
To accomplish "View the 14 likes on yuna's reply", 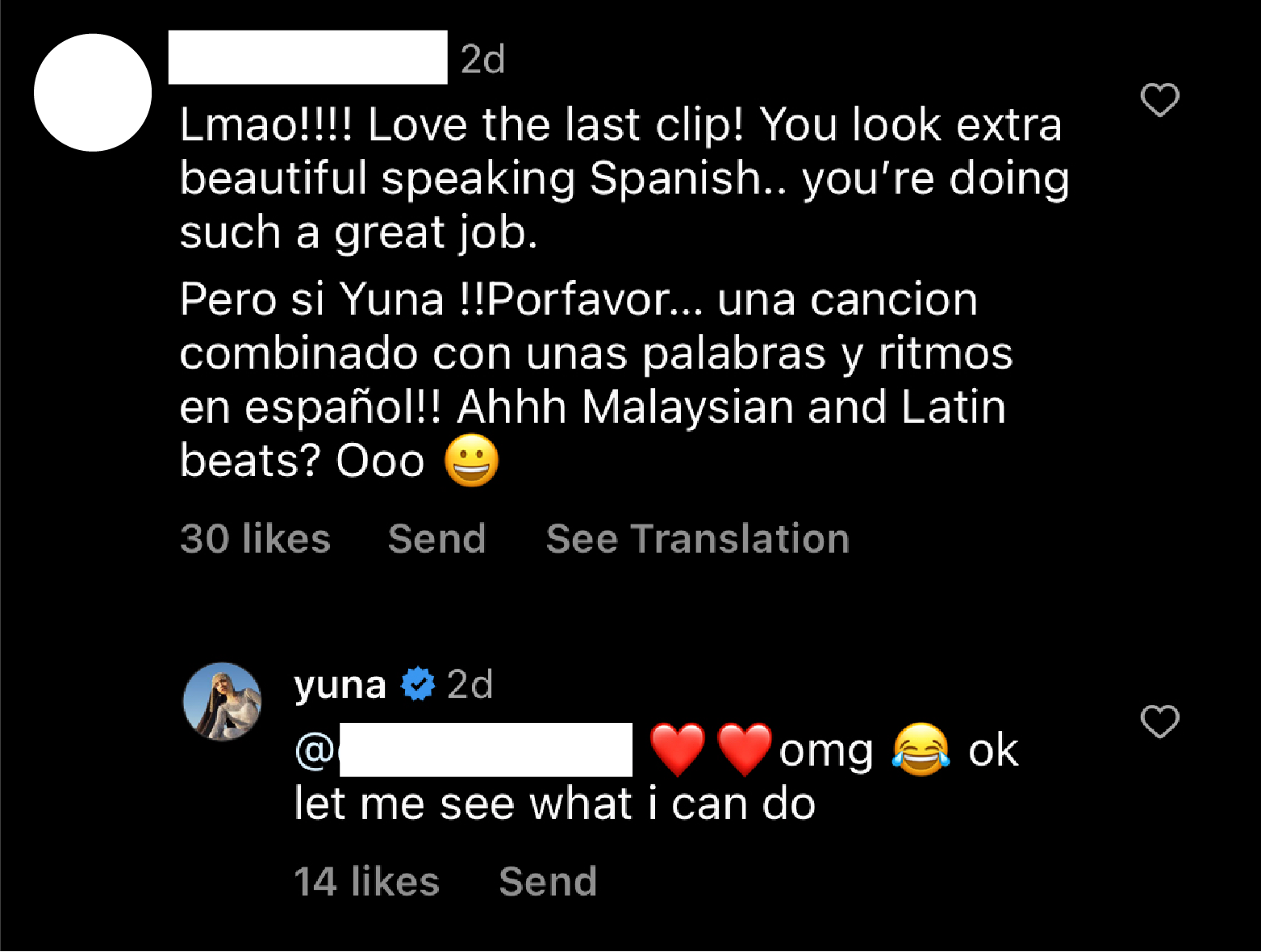I will tap(366, 881).
